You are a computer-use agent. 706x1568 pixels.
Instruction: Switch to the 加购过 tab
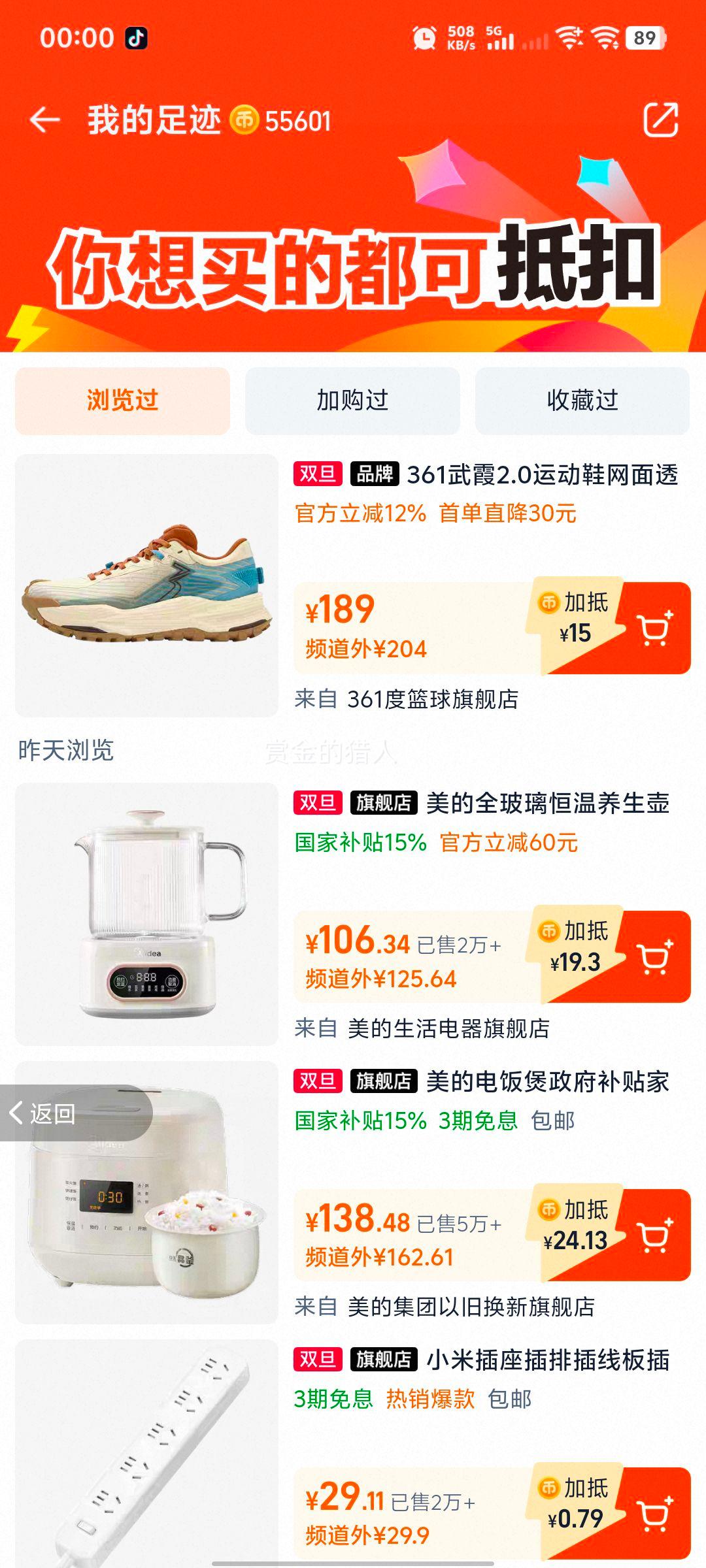tap(353, 402)
